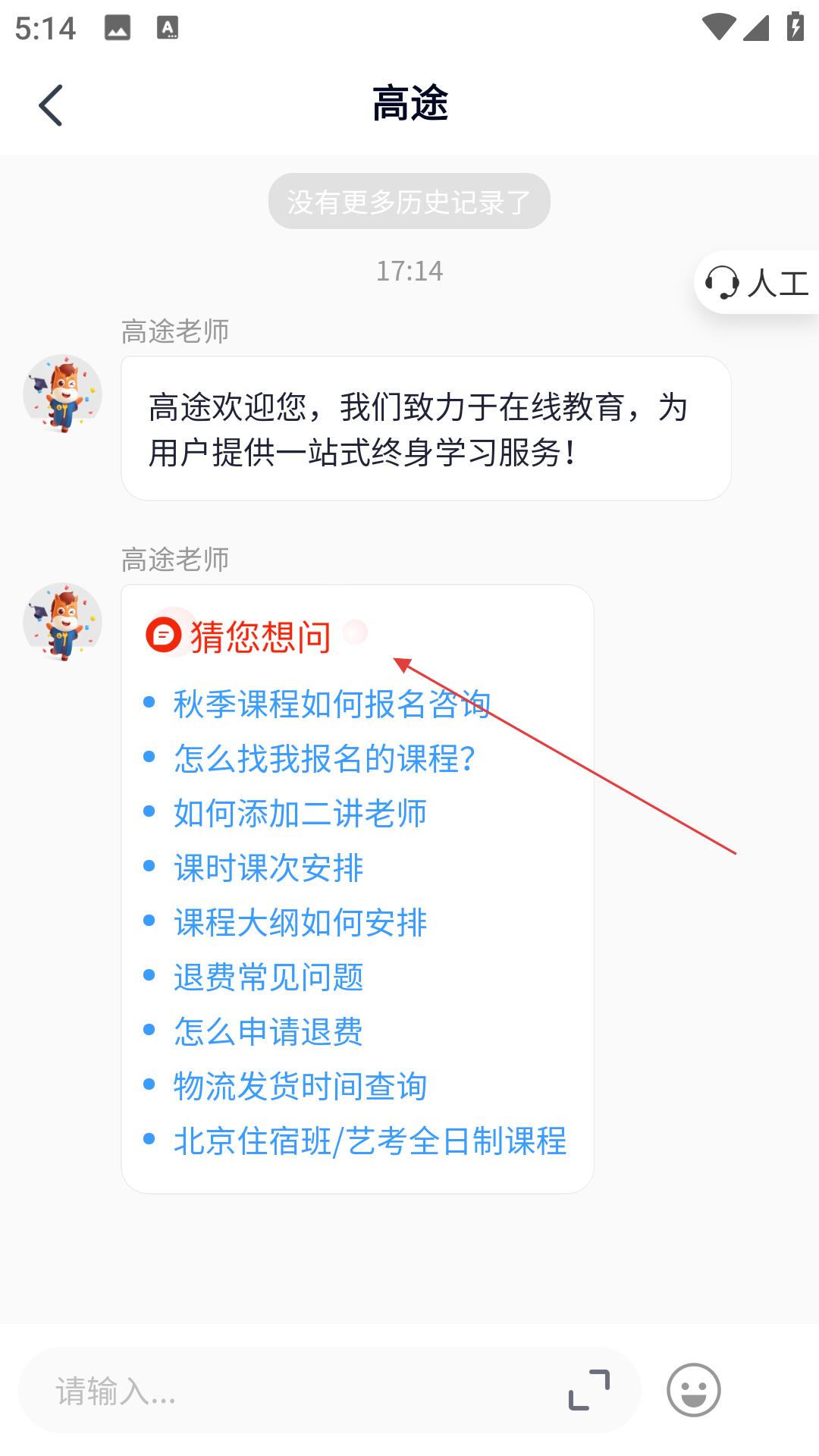
Task: Tap 课时课次安排 link
Action: point(268,868)
